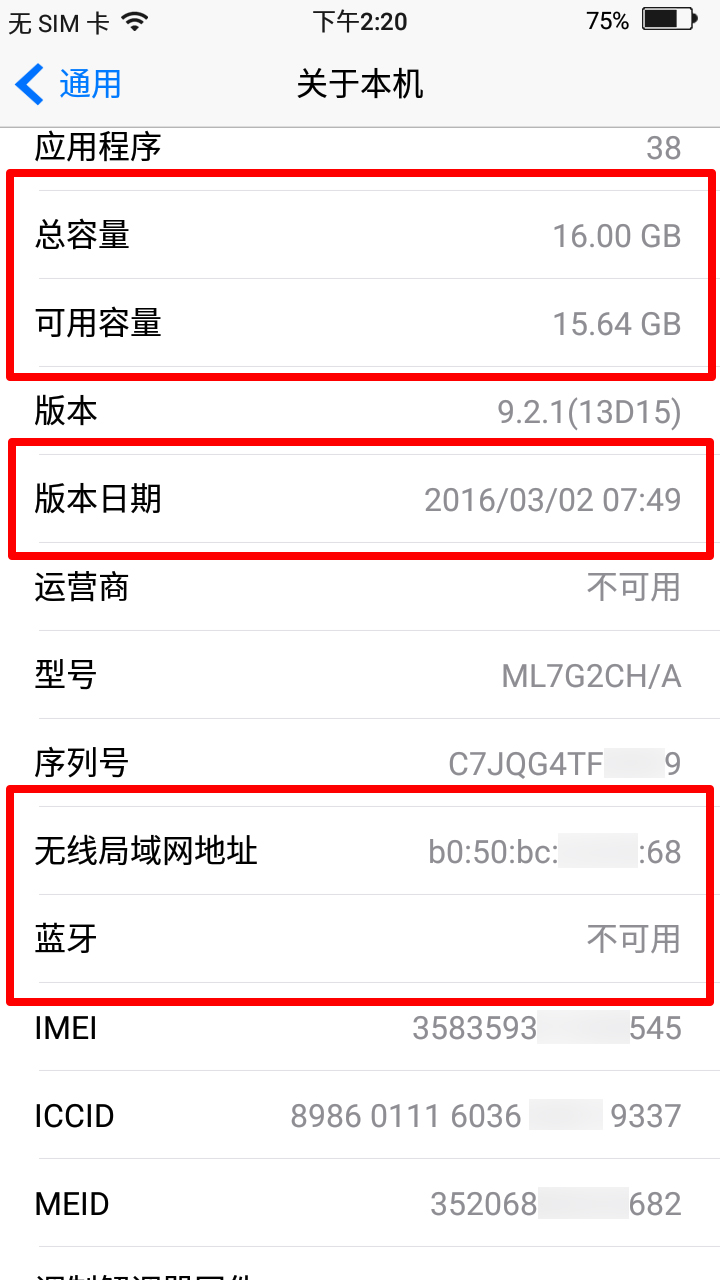The image size is (720, 1280).
Task: Tap the 总容量 16.00 GB entry
Action: coord(360,235)
